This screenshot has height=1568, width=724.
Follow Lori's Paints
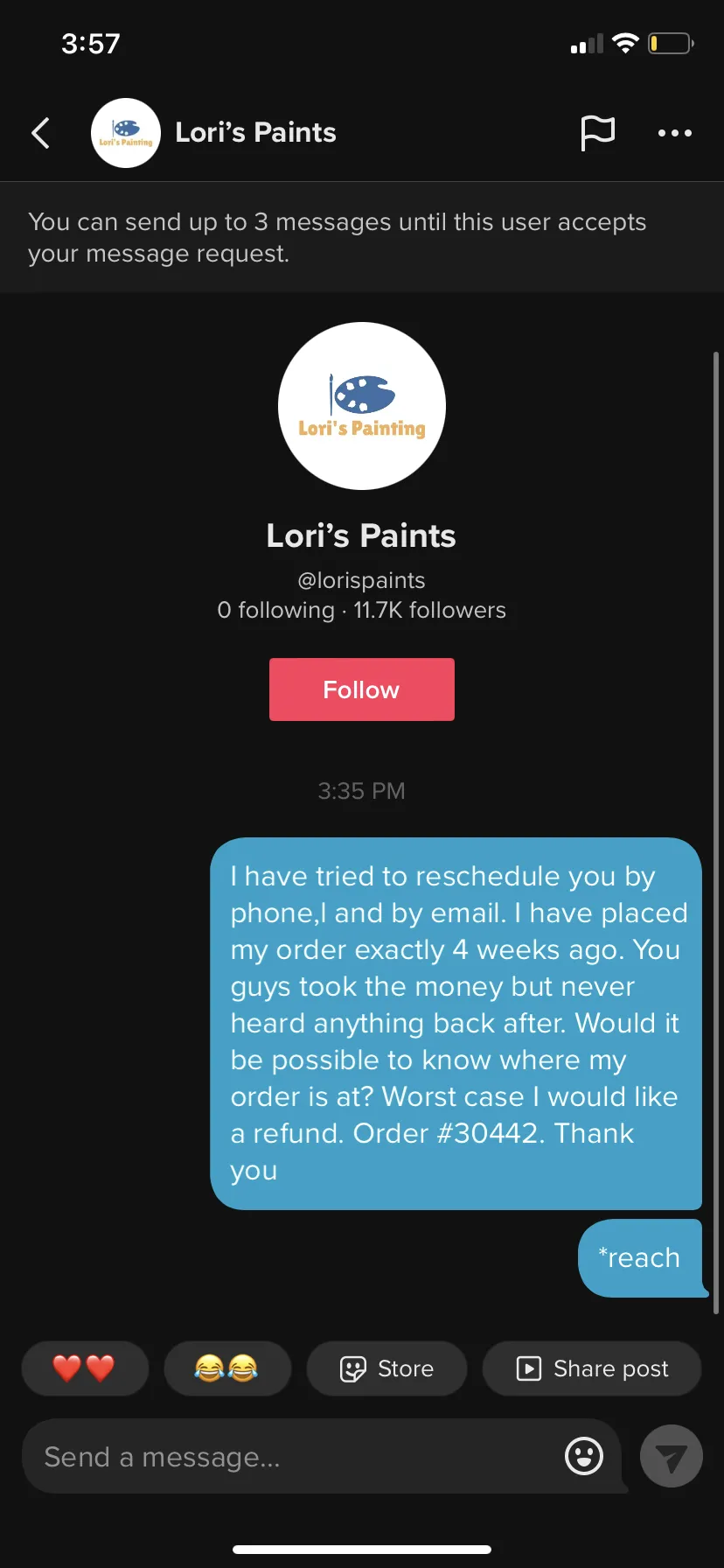coord(362,689)
